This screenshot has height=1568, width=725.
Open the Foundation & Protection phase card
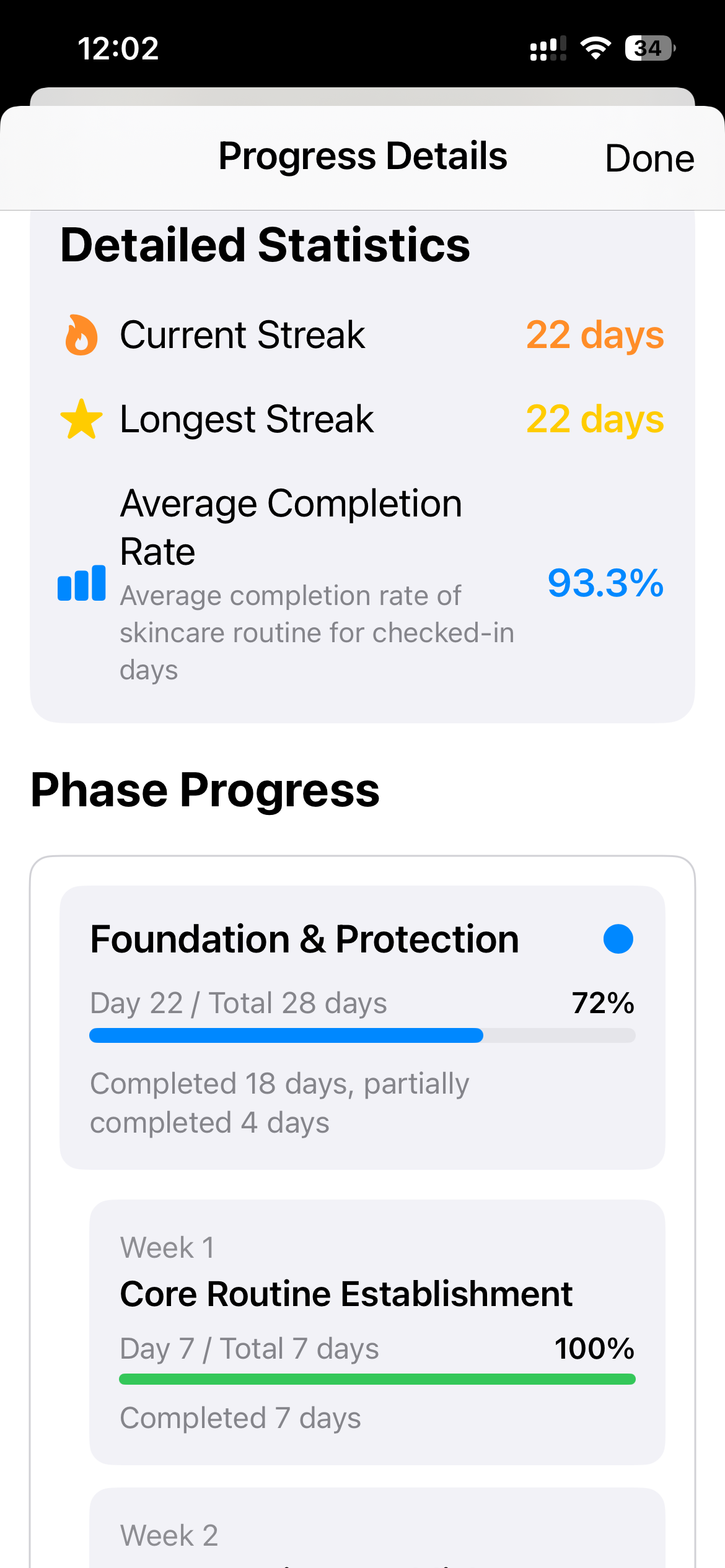[362, 1027]
